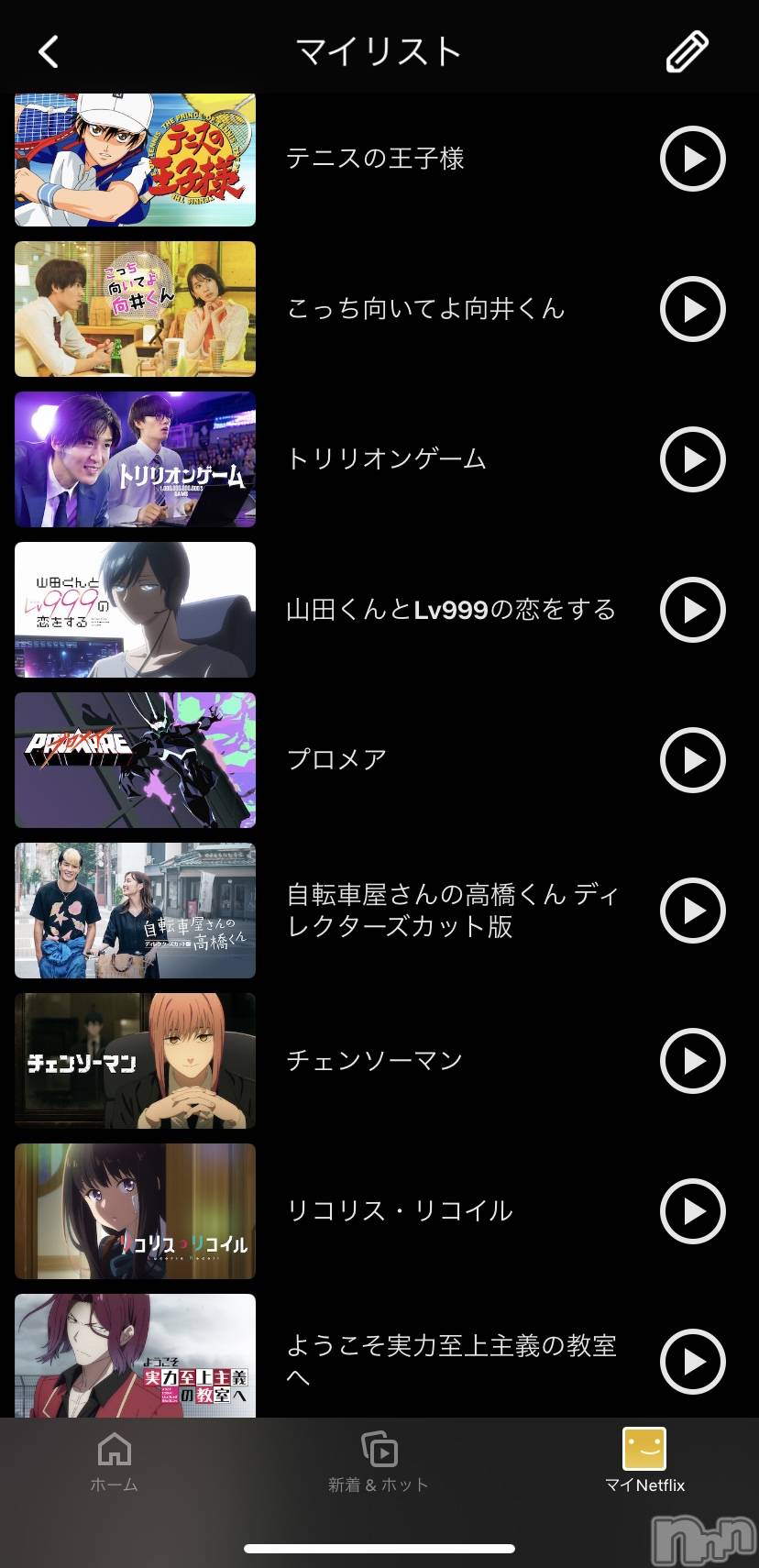The height and width of the screenshot is (1568, 759).
Task: Edit the list with the pencil icon
Action: tap(687, 52)
